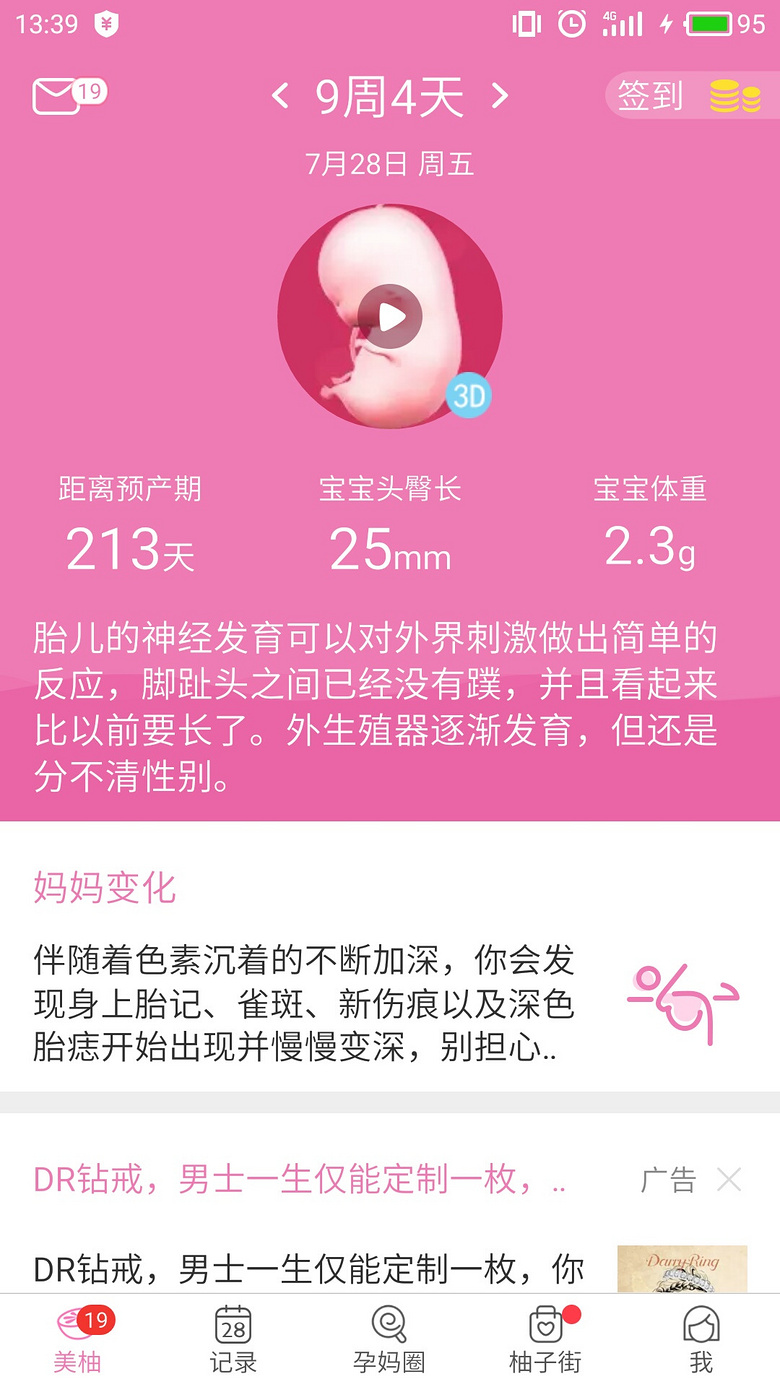Switch to the 美柚 tab

[78, 1339]
